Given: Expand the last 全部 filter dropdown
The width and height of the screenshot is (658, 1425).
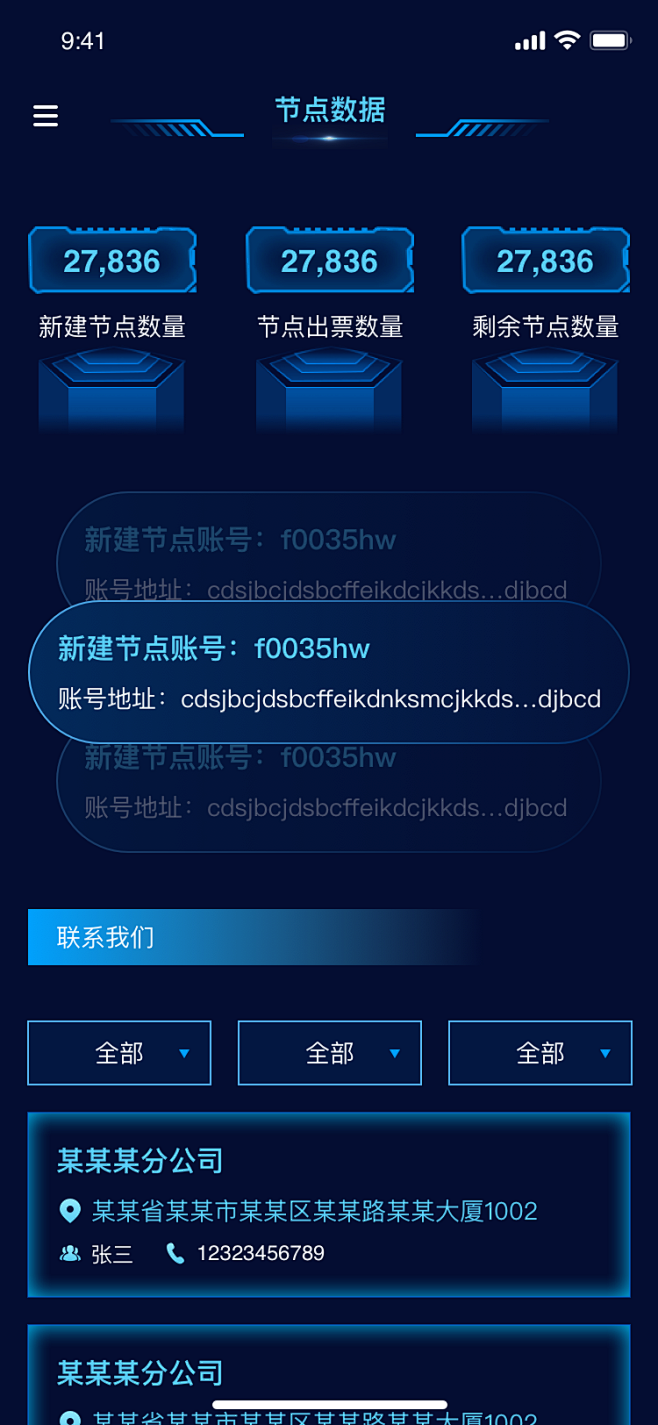Looking at the screenshot, I should tap(540, 1053).
